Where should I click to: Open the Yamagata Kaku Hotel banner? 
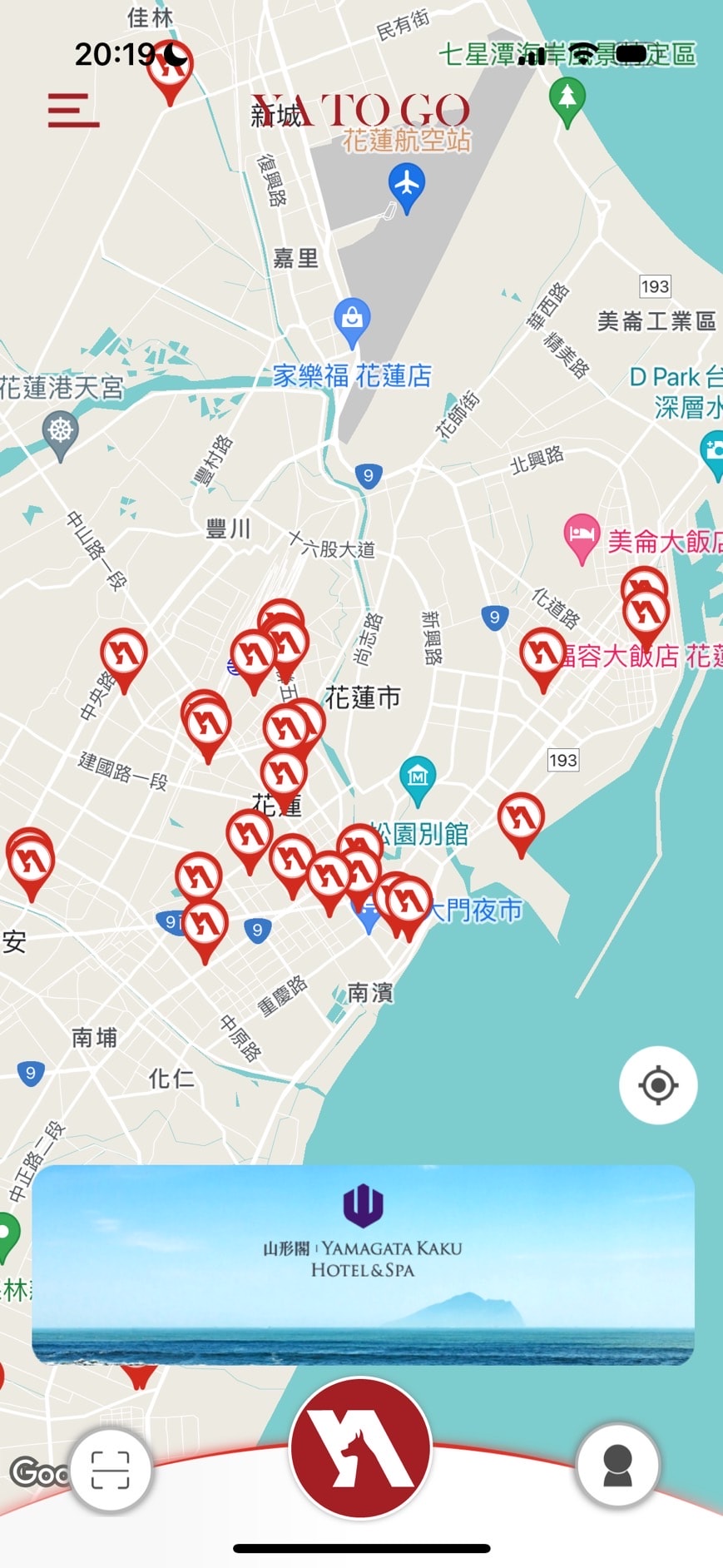point(363,1264)
